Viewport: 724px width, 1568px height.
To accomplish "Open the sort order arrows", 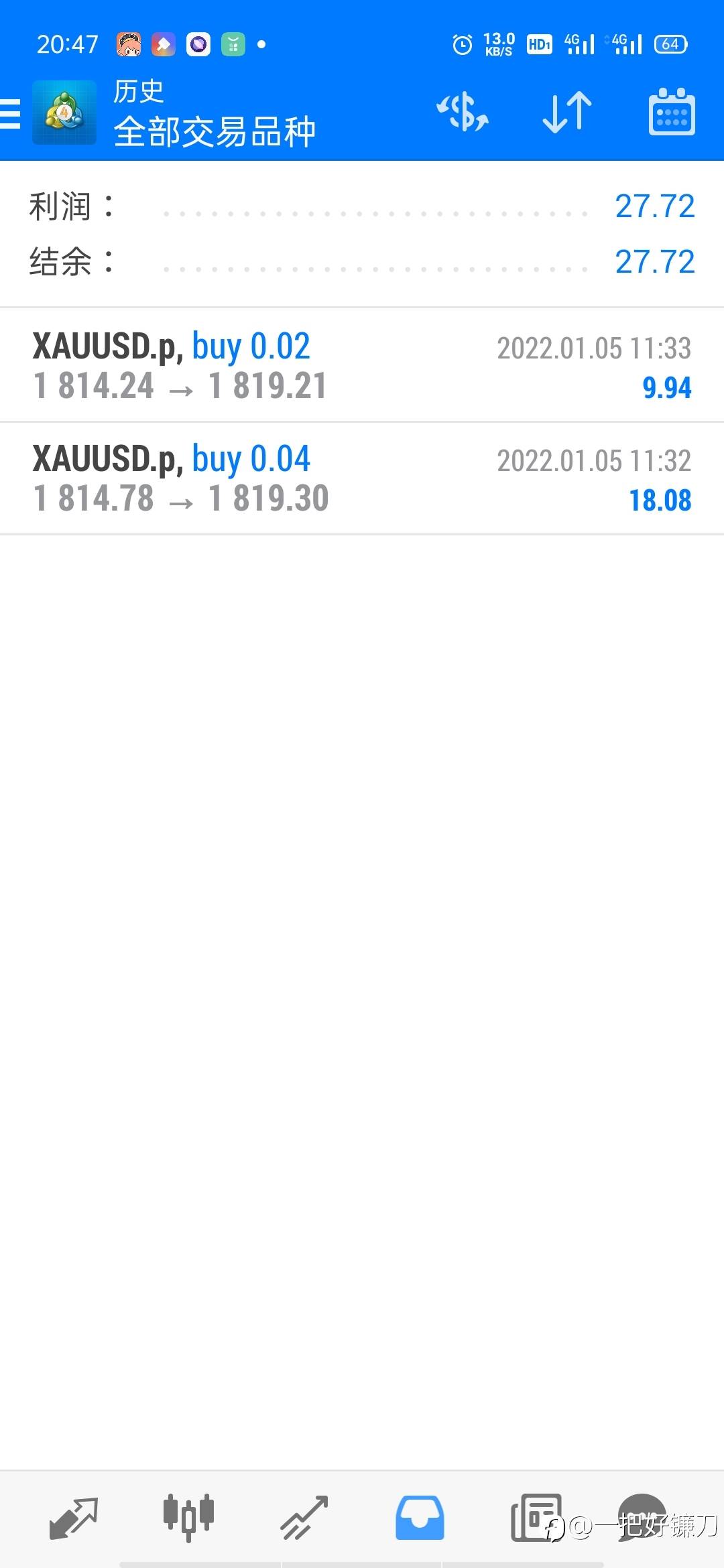I will [x=567, y=112].
